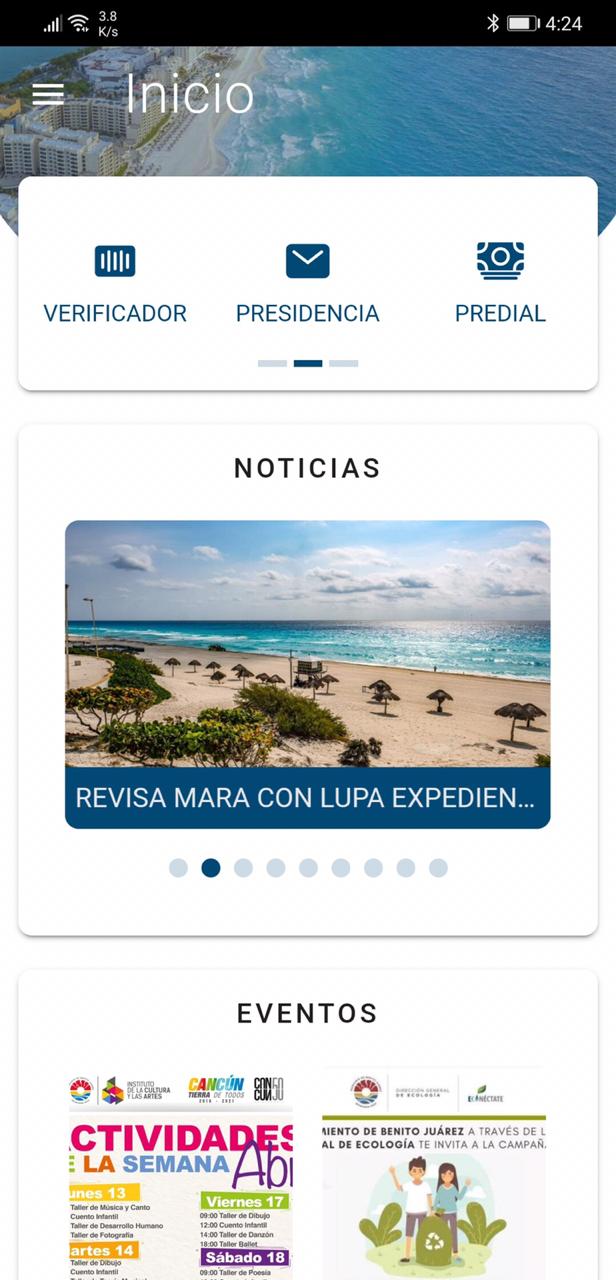Jump to the first news slide dot

point(178,868)
